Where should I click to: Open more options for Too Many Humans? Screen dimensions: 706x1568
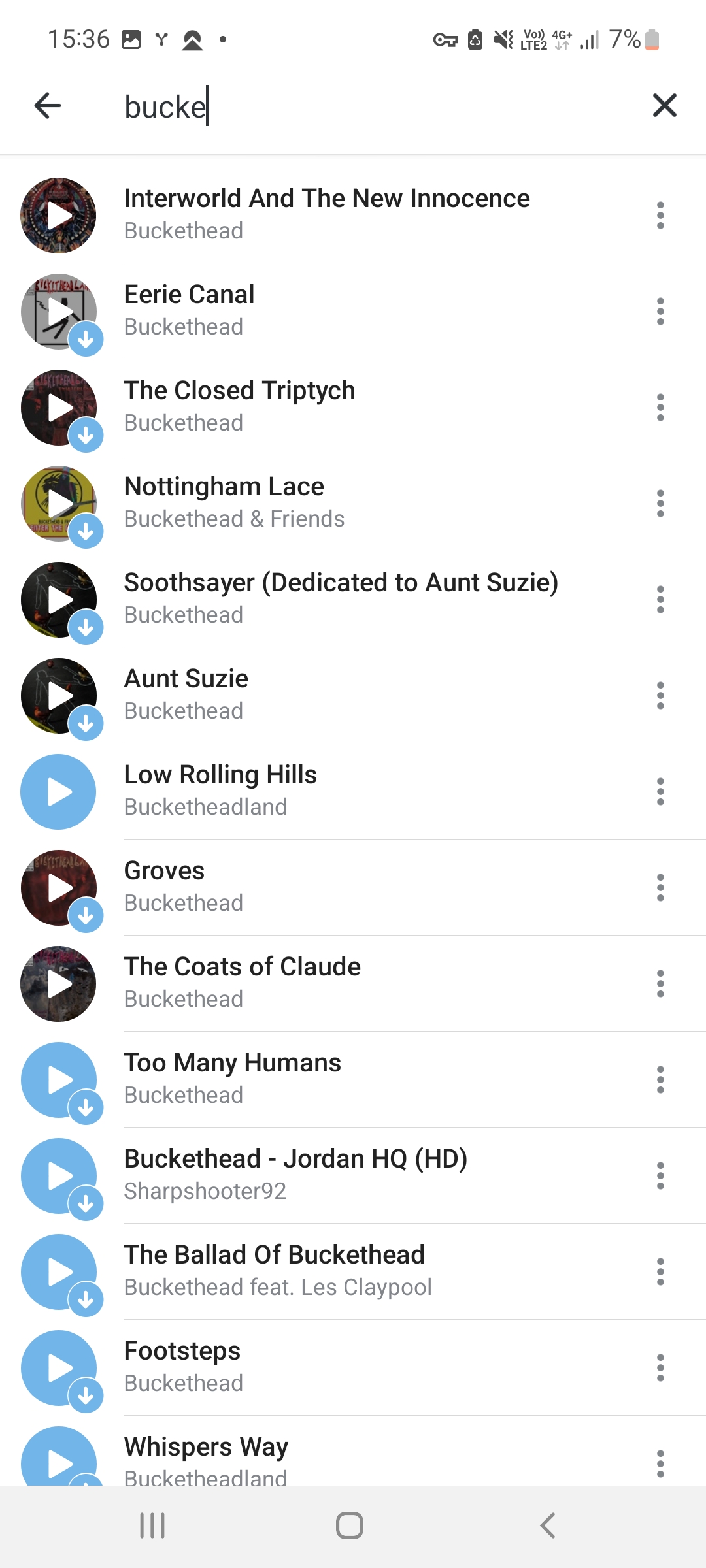660,1080
